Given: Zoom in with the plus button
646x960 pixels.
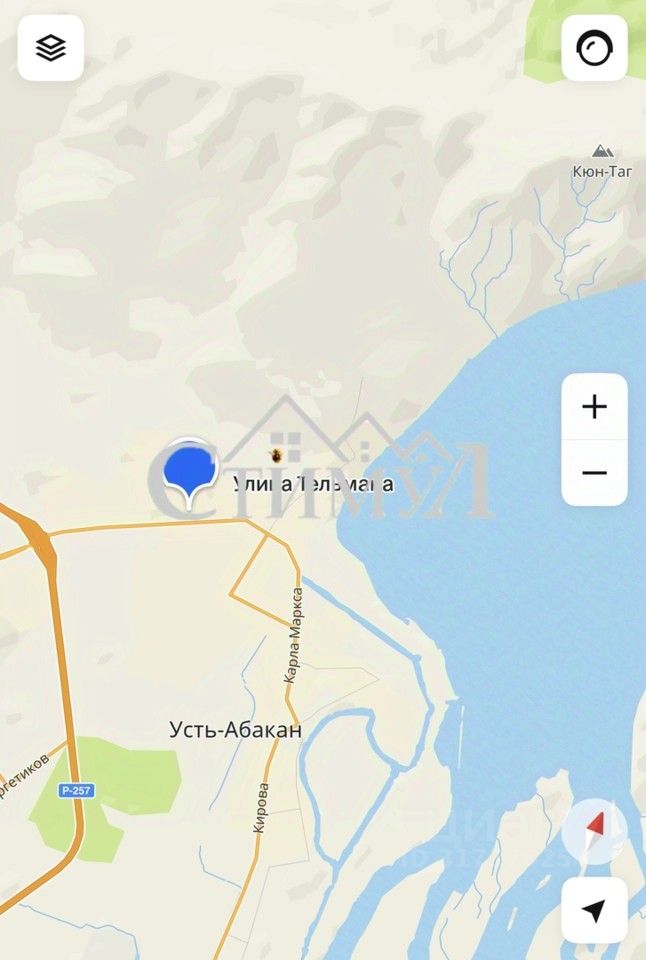Looking at the screenshot, I should point(594,407).
